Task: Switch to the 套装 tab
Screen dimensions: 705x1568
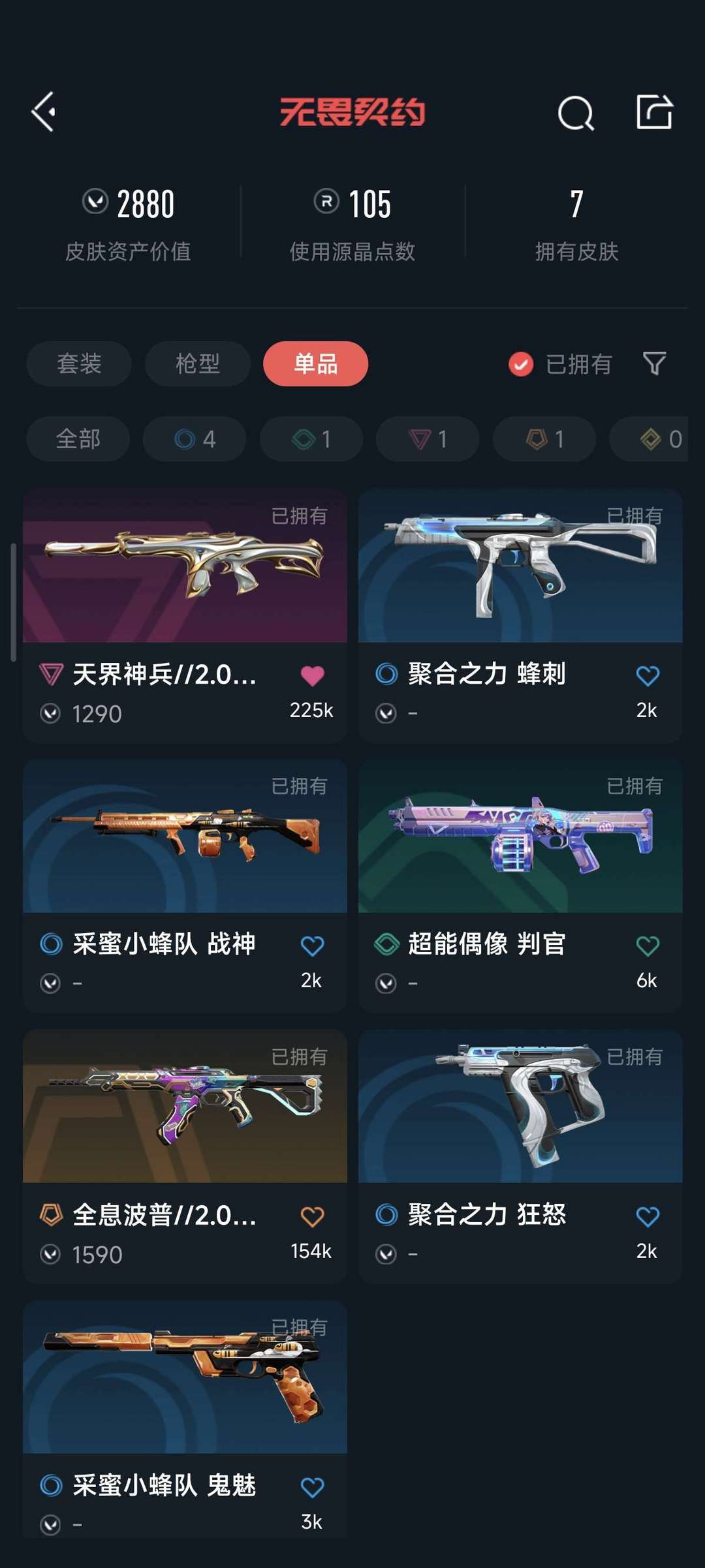Action: pos(79,363)
